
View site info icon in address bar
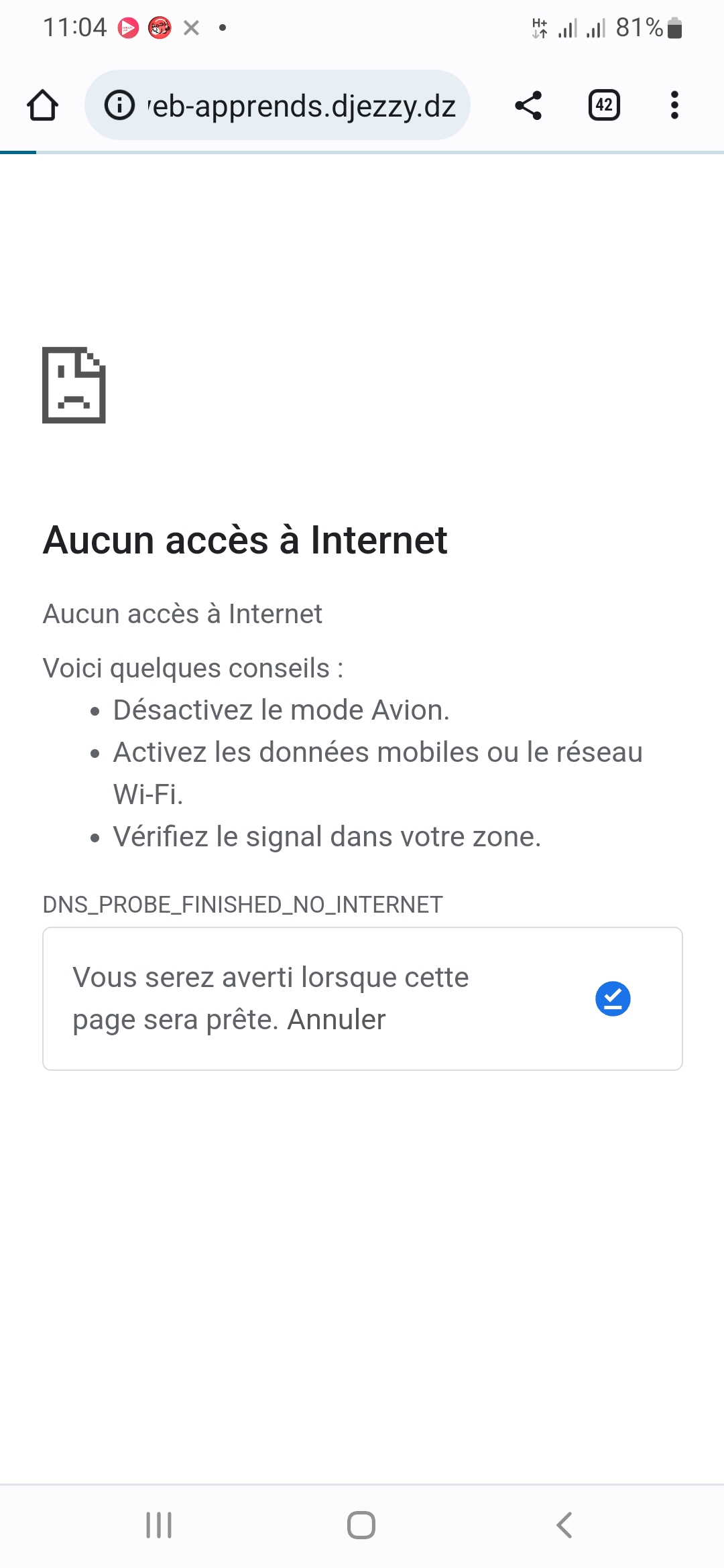(x=120, y=105)
